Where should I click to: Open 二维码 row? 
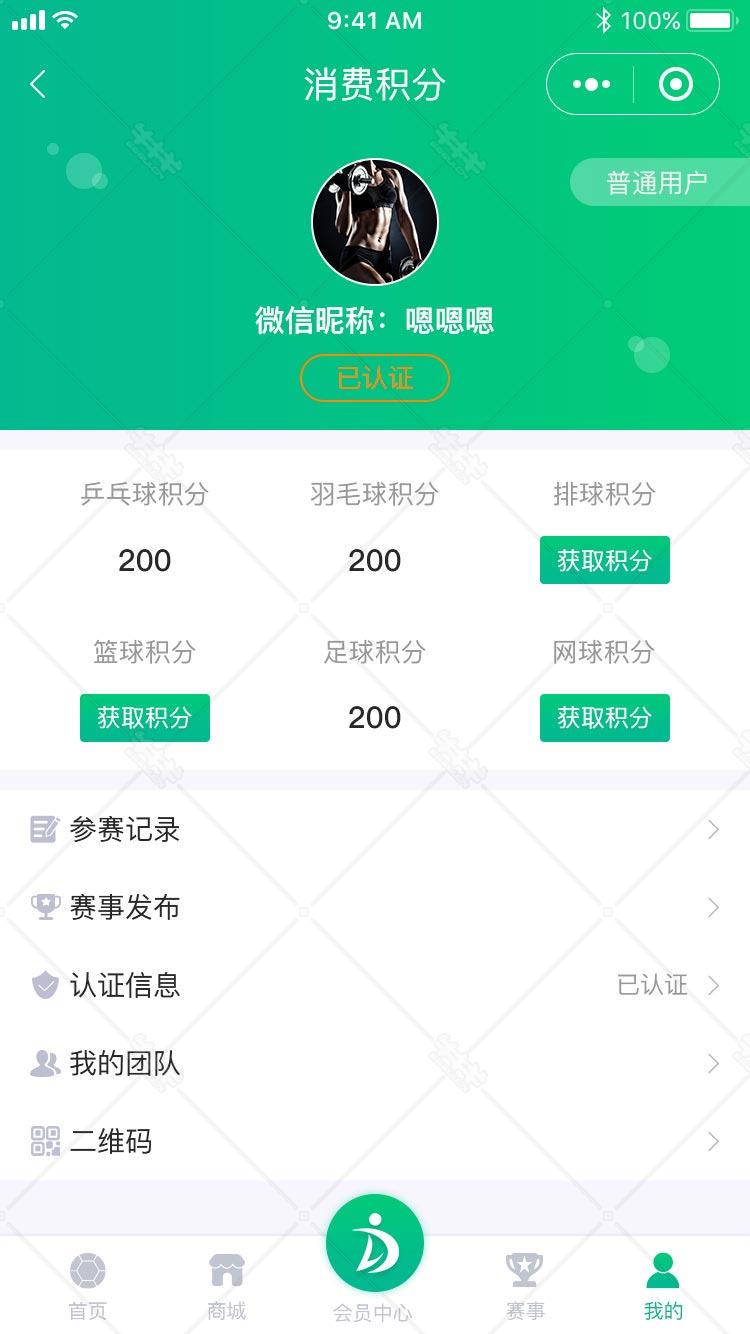375,1141
